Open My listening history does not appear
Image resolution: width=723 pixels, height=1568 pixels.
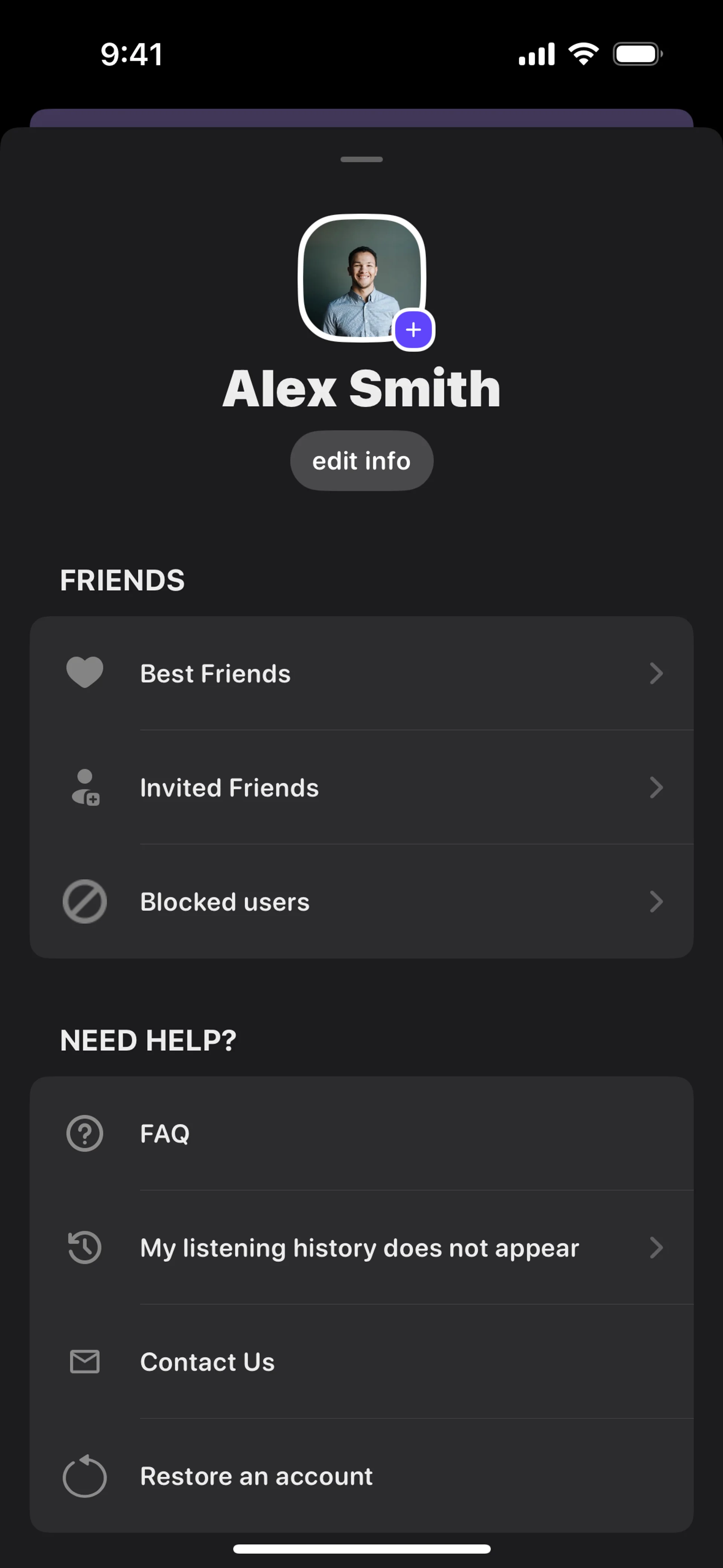[x=361, y=1248]
